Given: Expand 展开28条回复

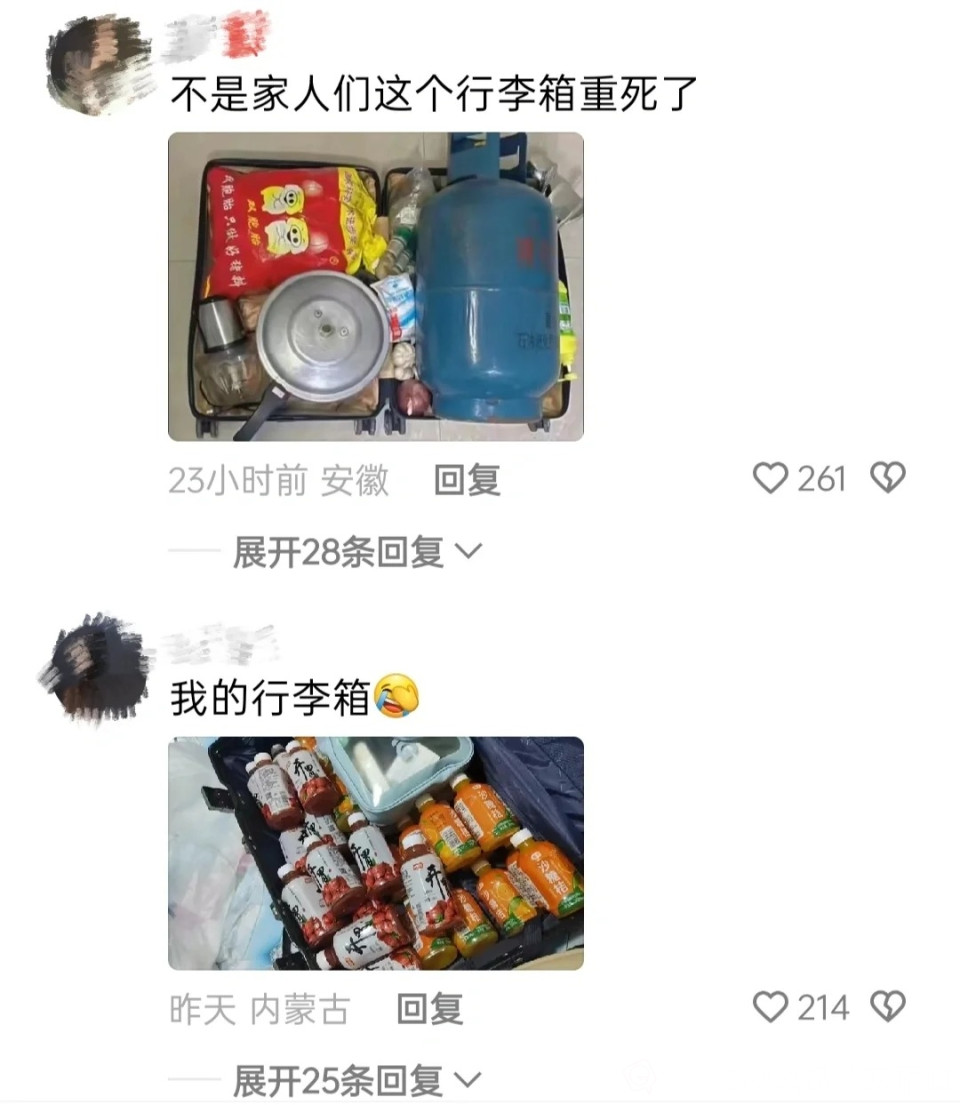Looking at the screenshot, I should 356,551.
